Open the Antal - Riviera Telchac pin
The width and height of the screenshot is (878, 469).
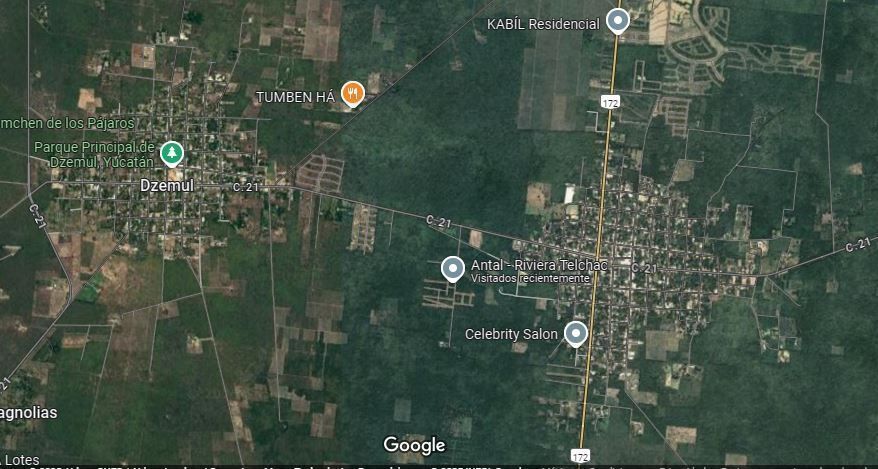coord(453,268)
